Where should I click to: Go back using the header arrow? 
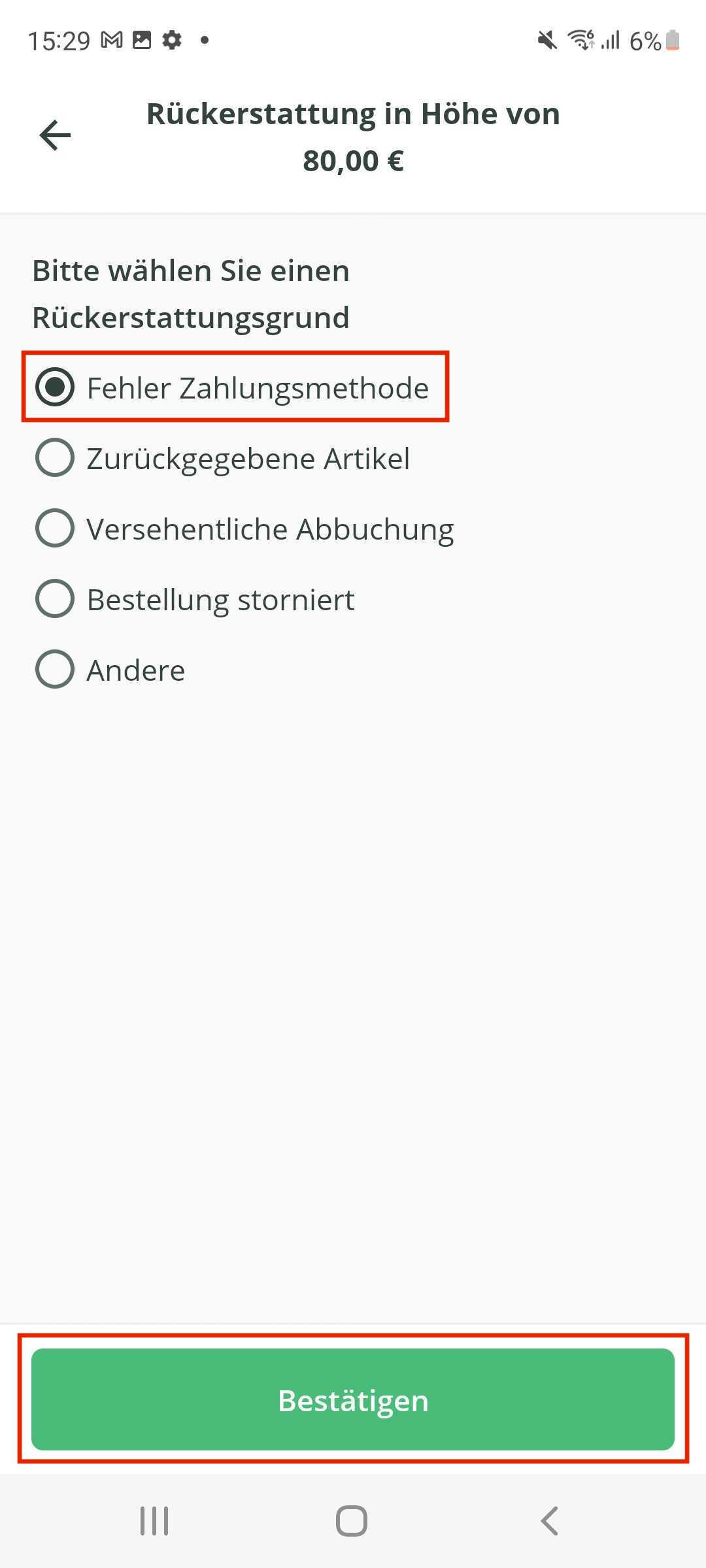[55, 135]
